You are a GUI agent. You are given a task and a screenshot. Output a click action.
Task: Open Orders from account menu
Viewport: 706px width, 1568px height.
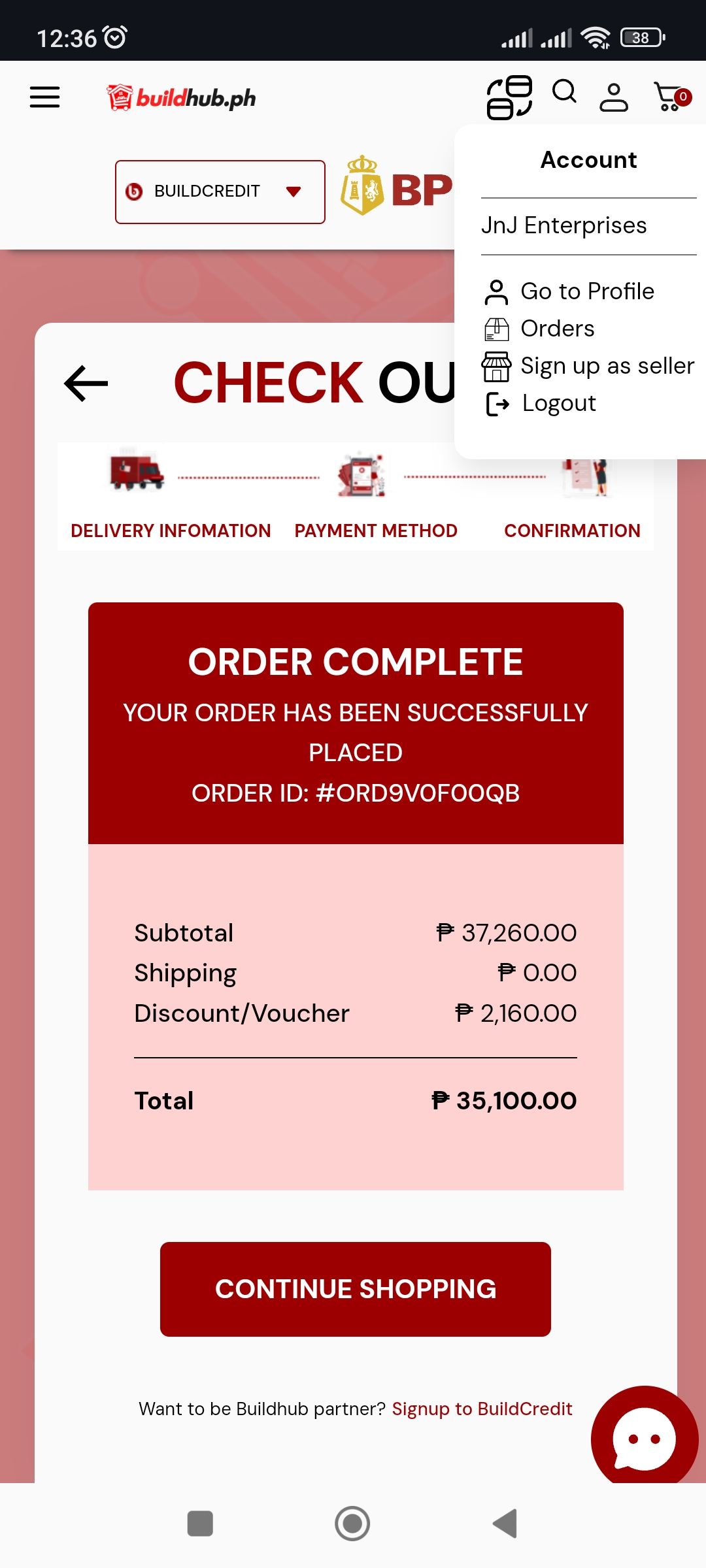point(557,329)
